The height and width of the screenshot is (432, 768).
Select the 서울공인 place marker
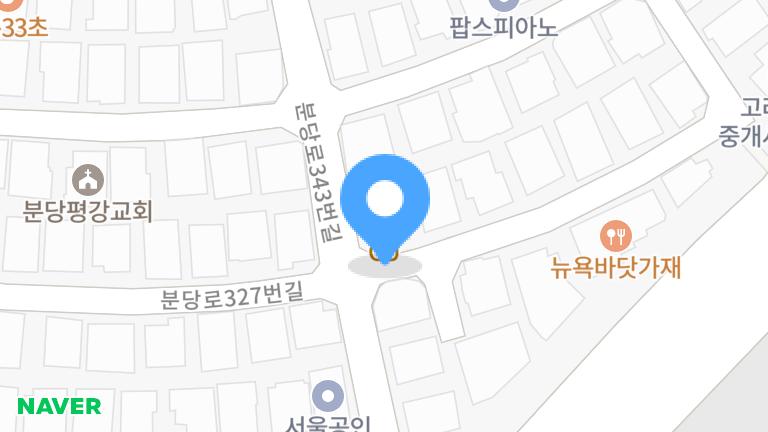tap(327, 396)
